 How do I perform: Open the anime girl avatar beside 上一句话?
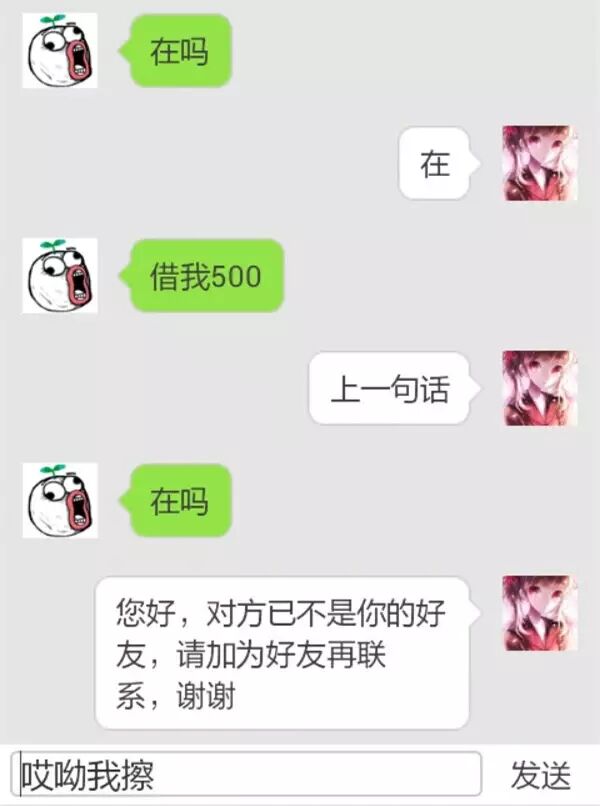(540, 388)
